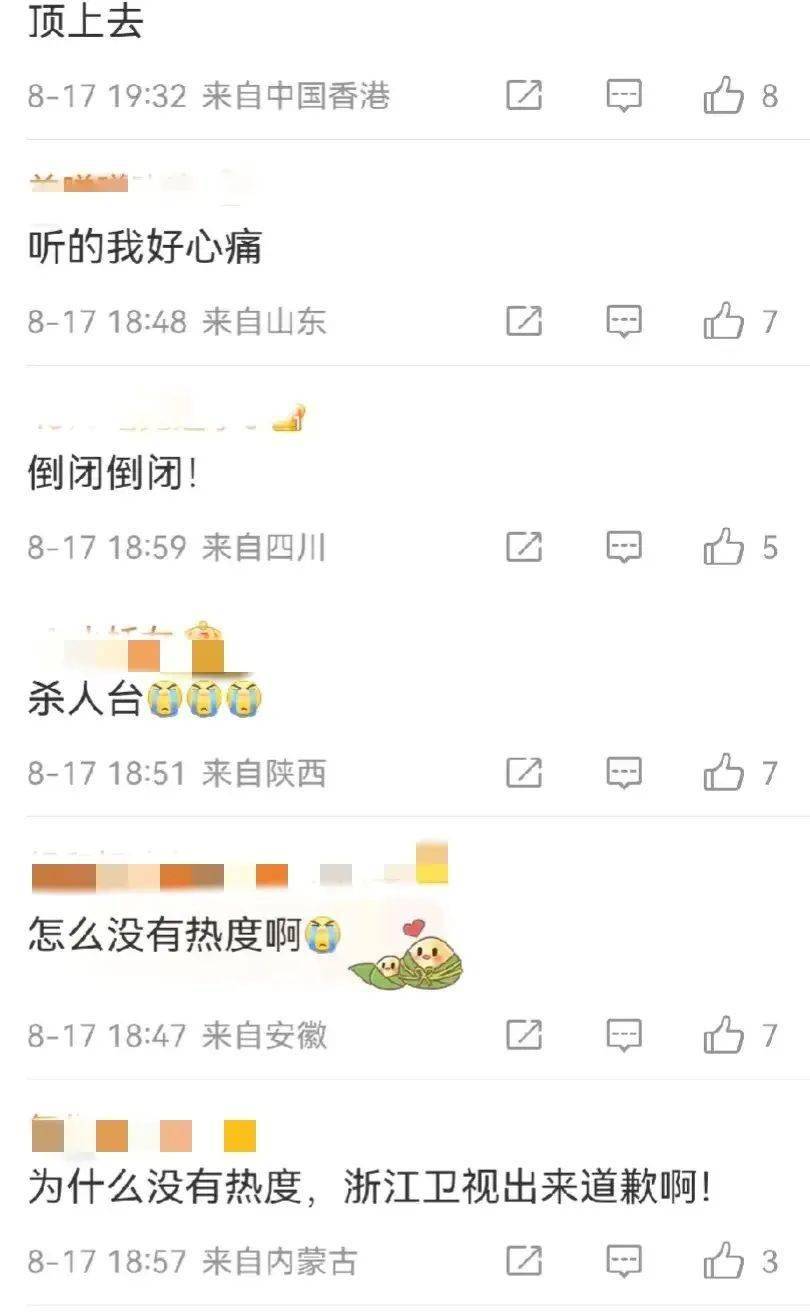This screenshot has width=810, height=1314.
Task: Repost the comment 倒闭倒闭!
Action: (x=524, y=547)
